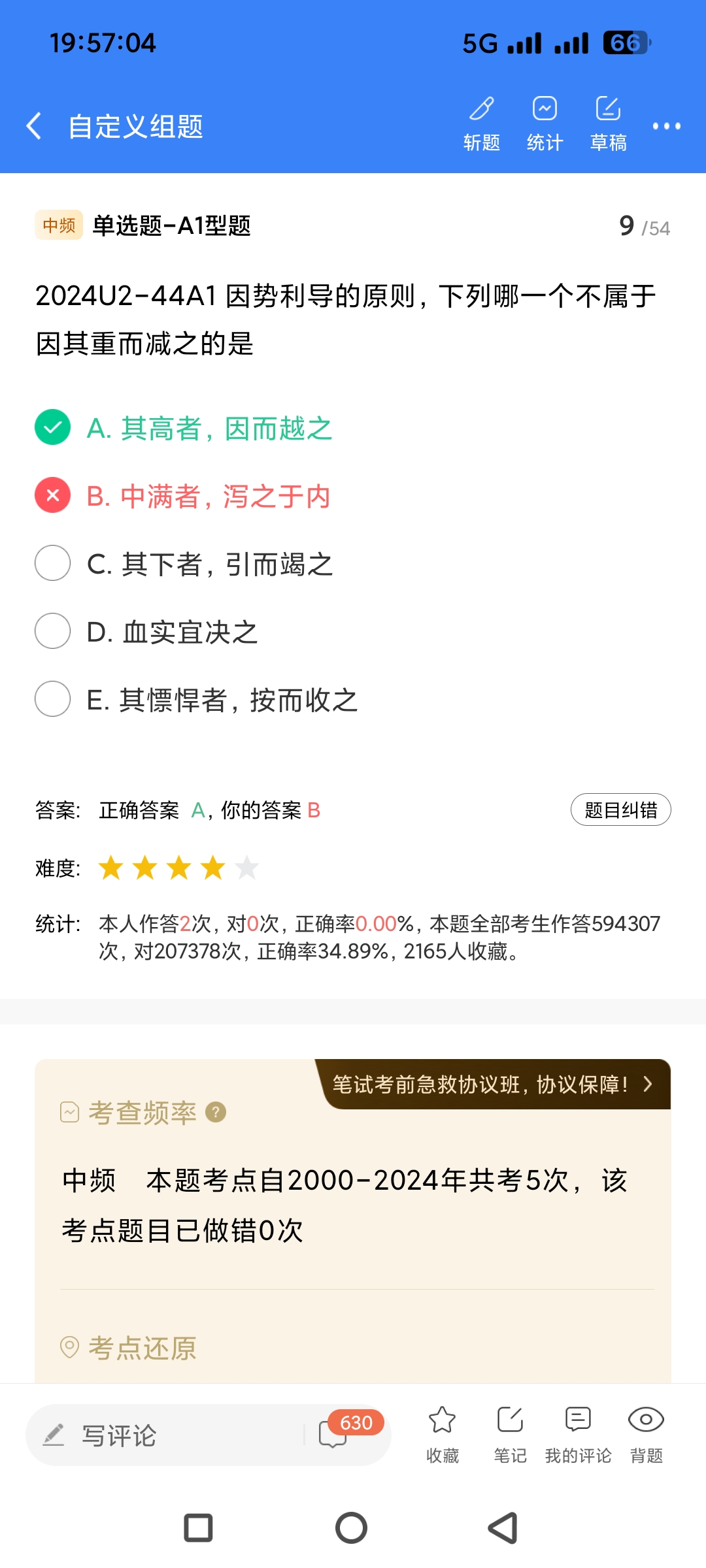
Task: Go back from 自定义组题
Action: (34, 125)
